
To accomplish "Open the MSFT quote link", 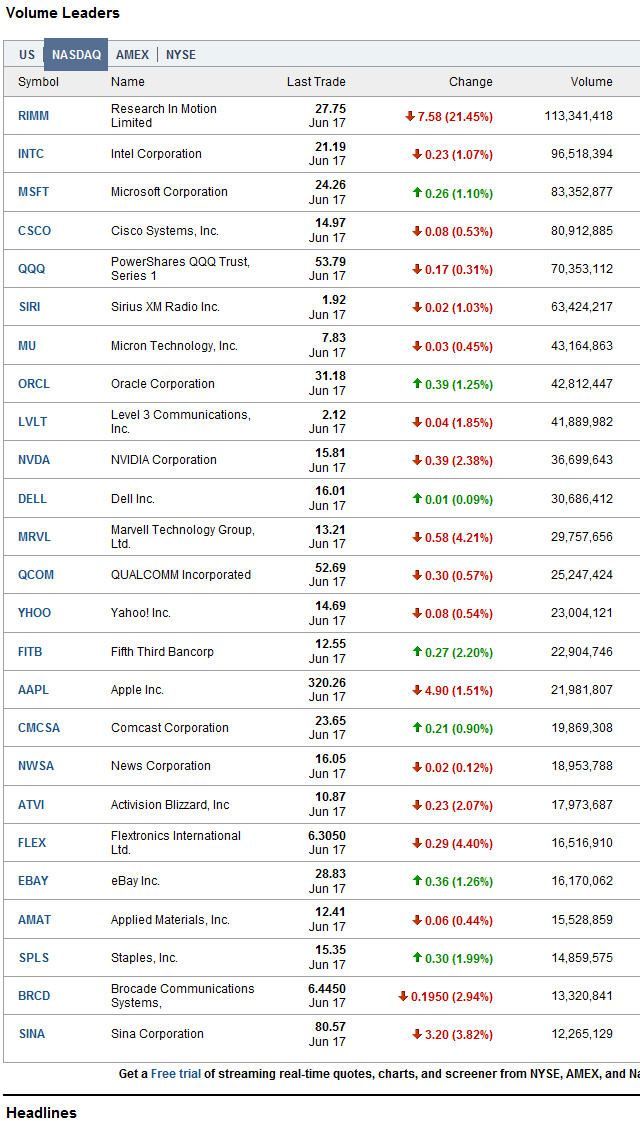I will (x=33, y=192).
